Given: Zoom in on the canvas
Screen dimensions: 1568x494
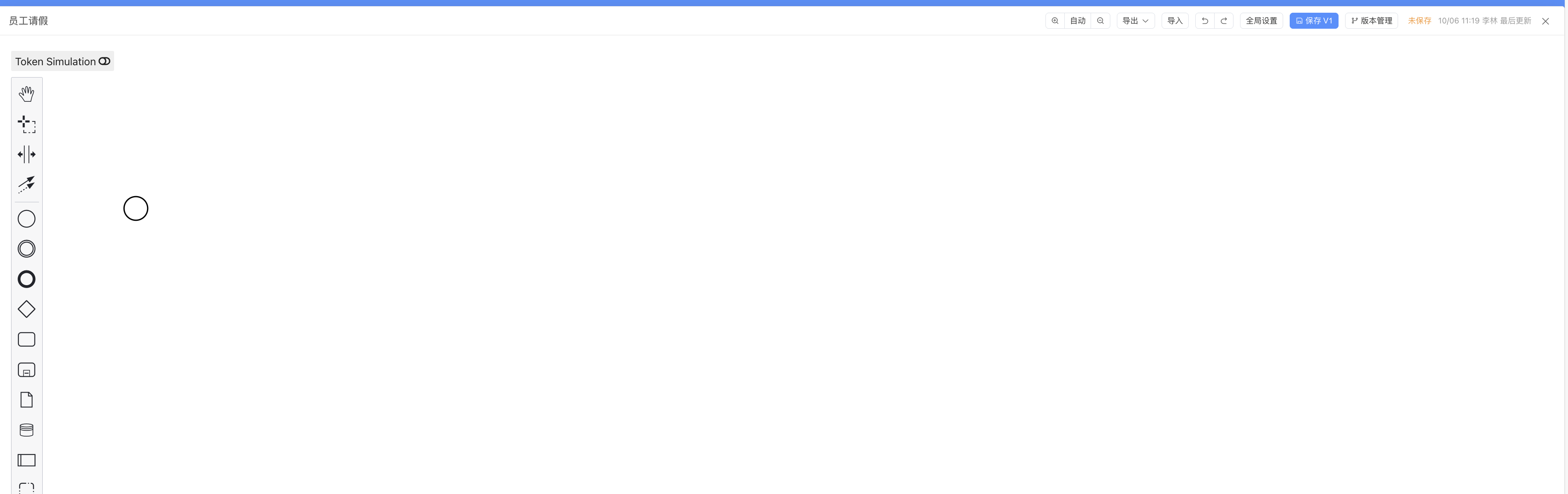Looking at the screenshot, I should pos(1055,21).
